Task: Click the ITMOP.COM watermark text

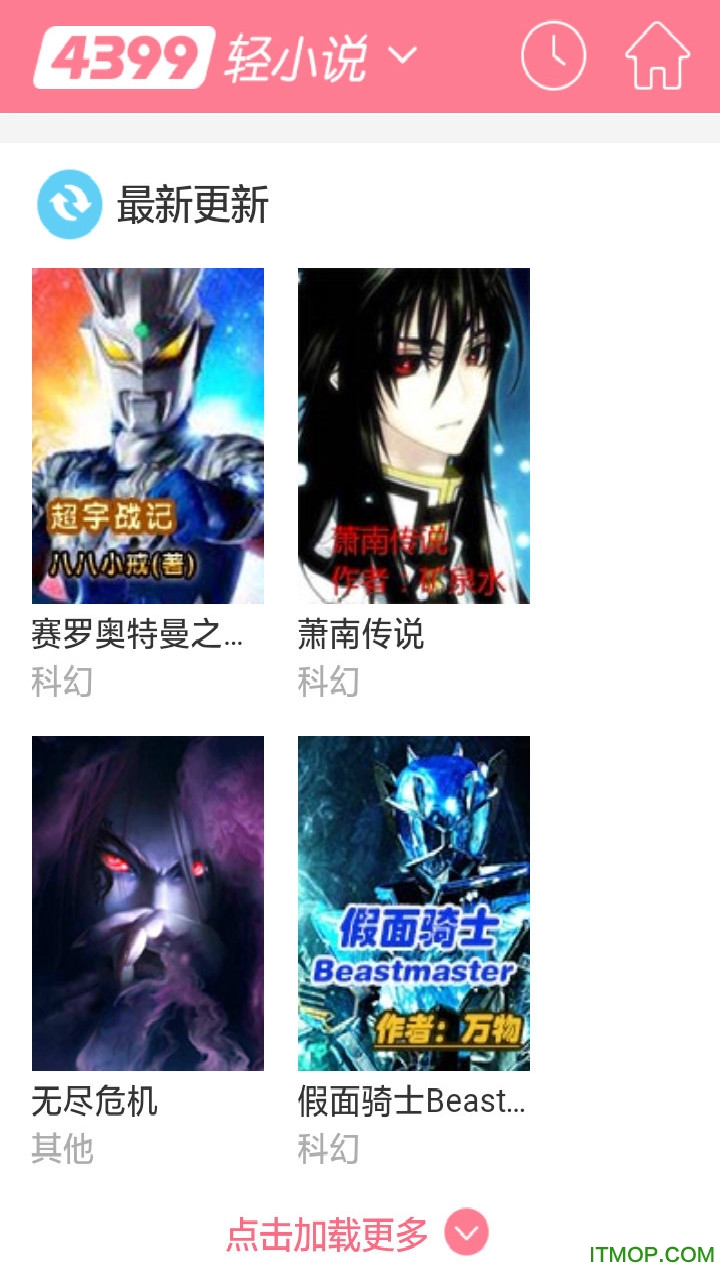Action: (651, 1251)
